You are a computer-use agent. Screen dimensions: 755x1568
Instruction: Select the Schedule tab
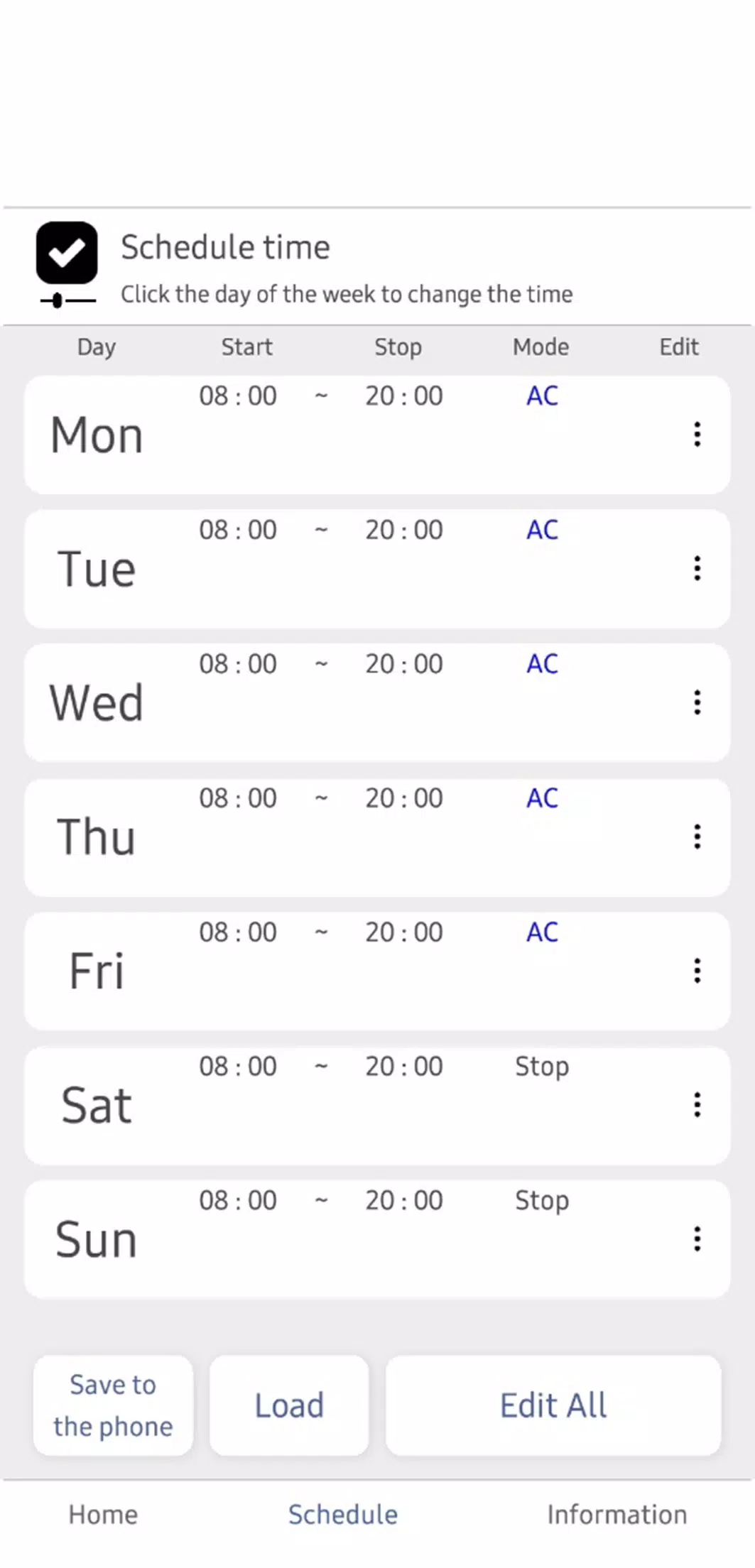click(343, 1515)
